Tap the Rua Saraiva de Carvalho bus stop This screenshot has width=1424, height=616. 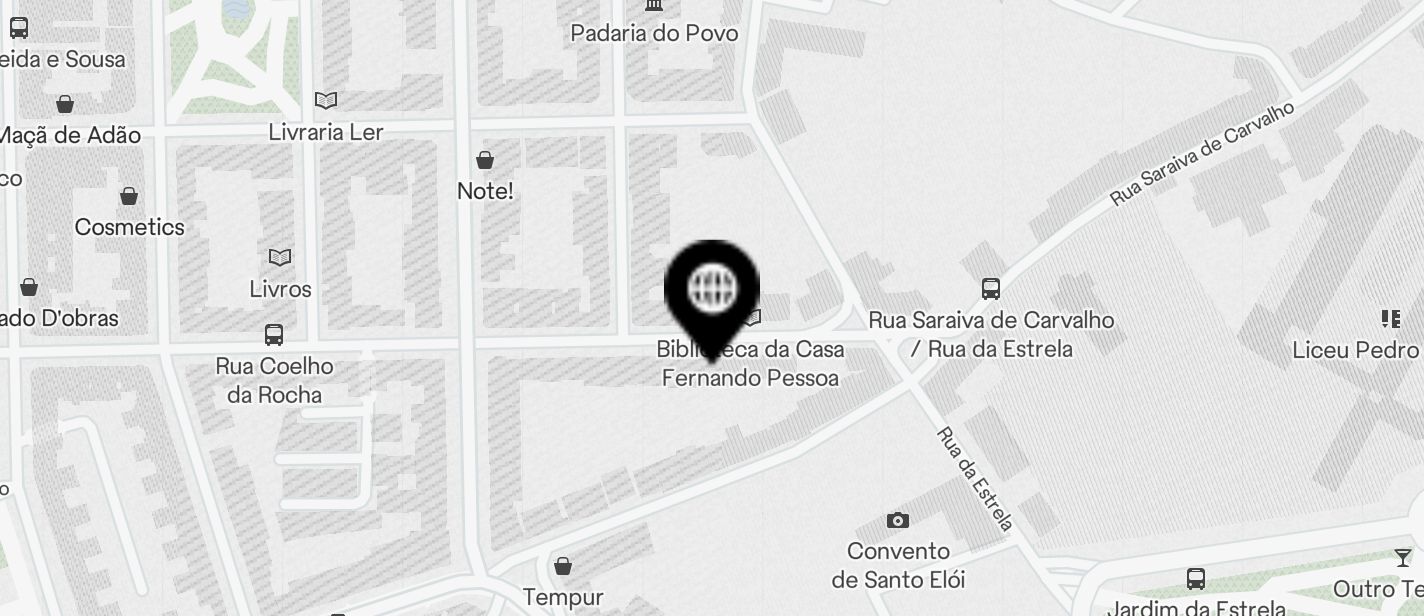click(991, 290)
